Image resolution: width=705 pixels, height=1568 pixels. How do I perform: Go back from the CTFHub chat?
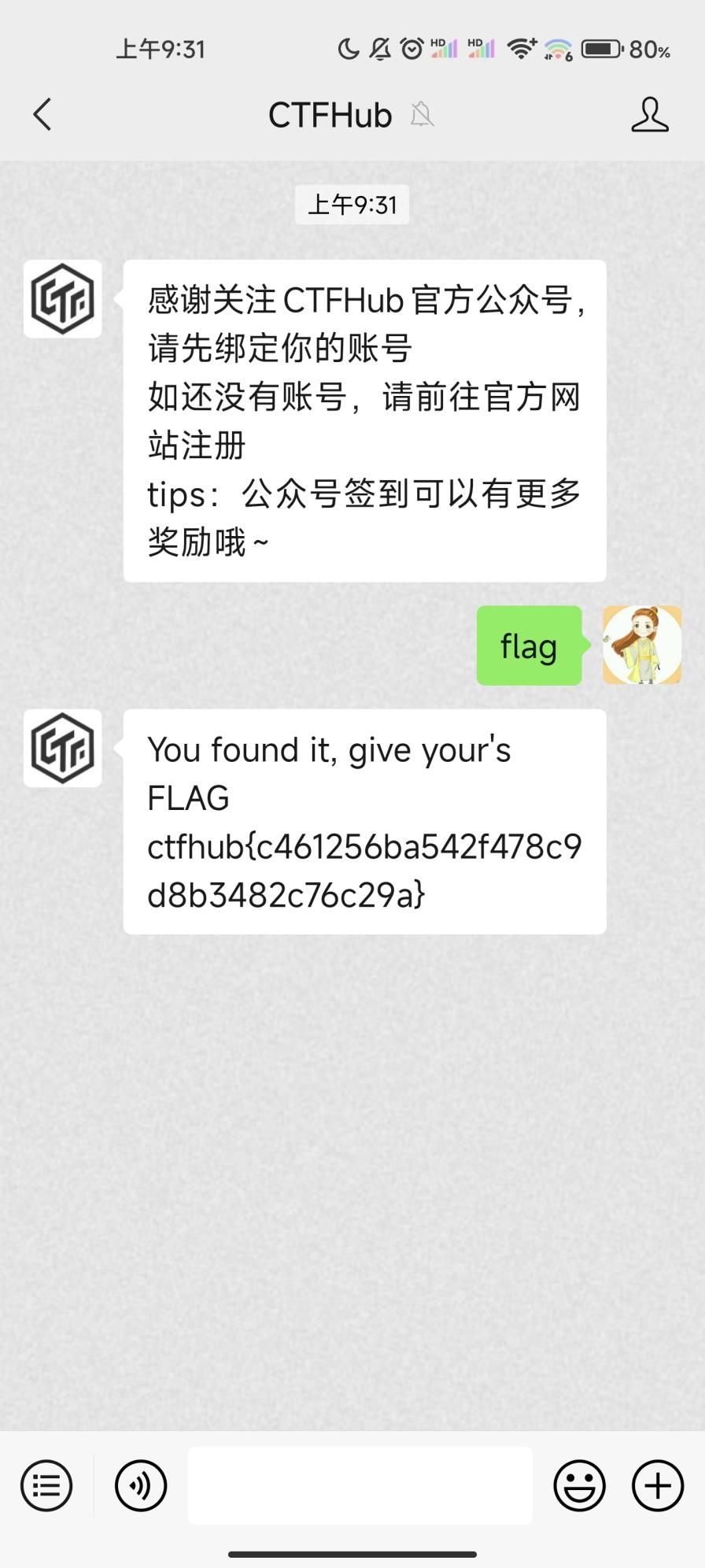(42, 115)
